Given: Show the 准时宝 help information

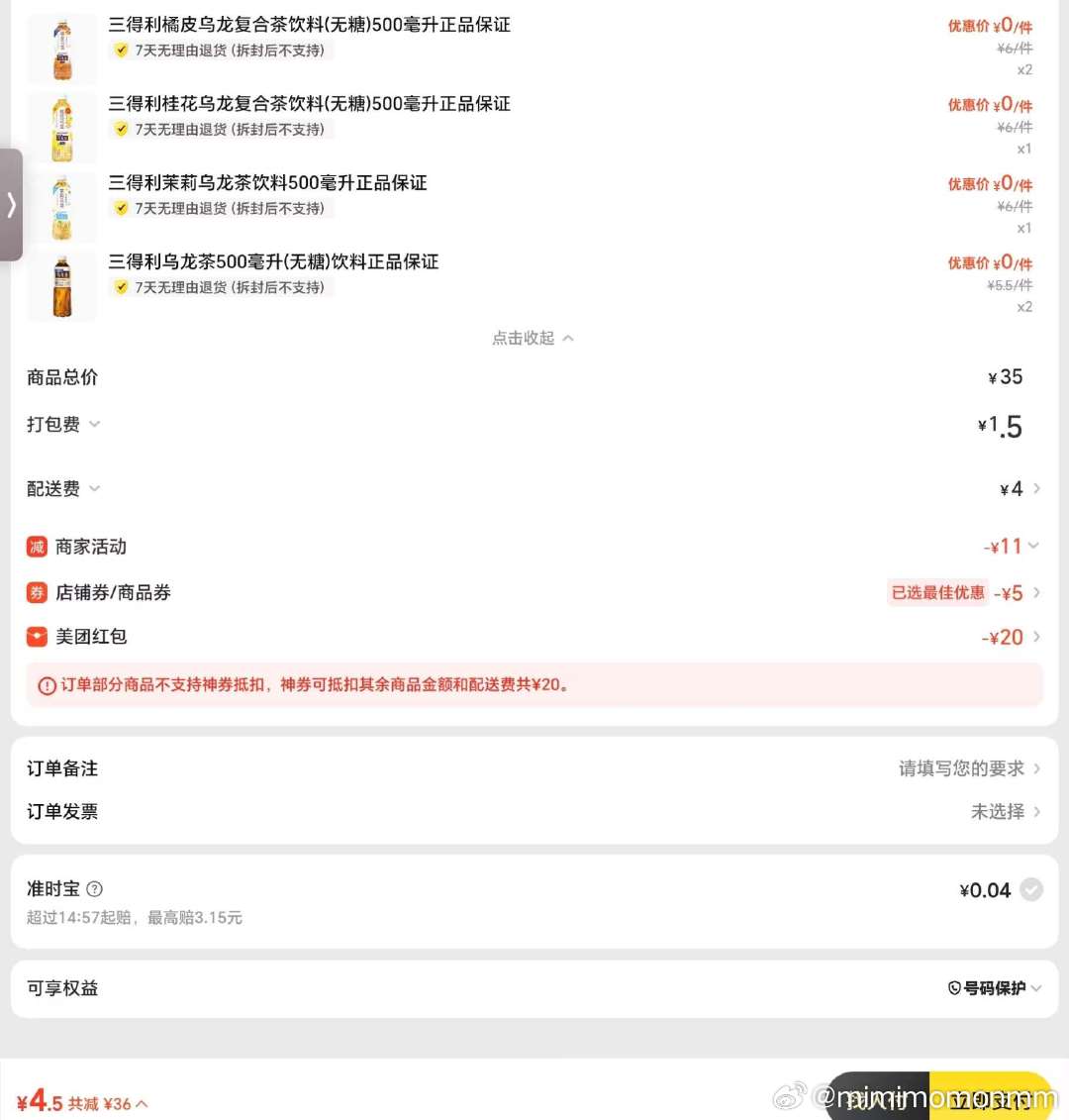Looking at the screenshot, I should pos(95,889).
